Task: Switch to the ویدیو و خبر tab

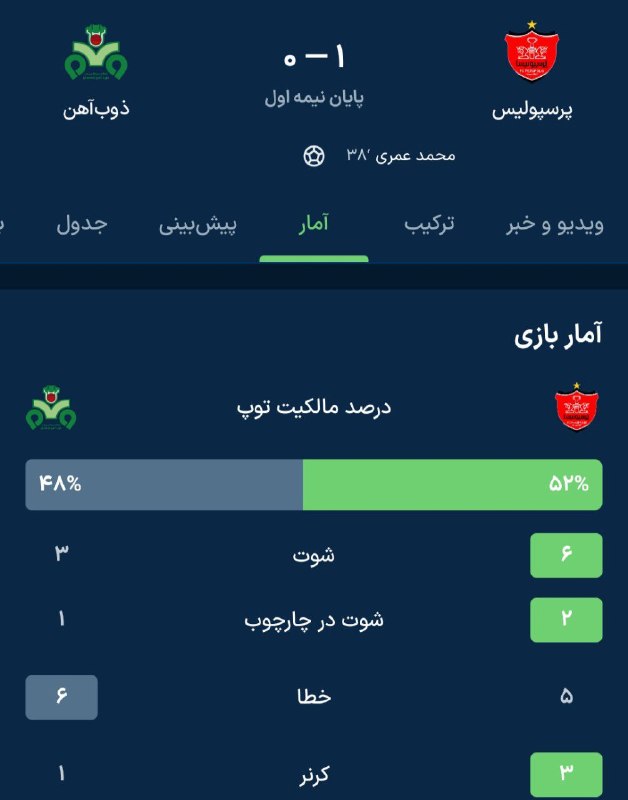Action: tap(555, 224)
